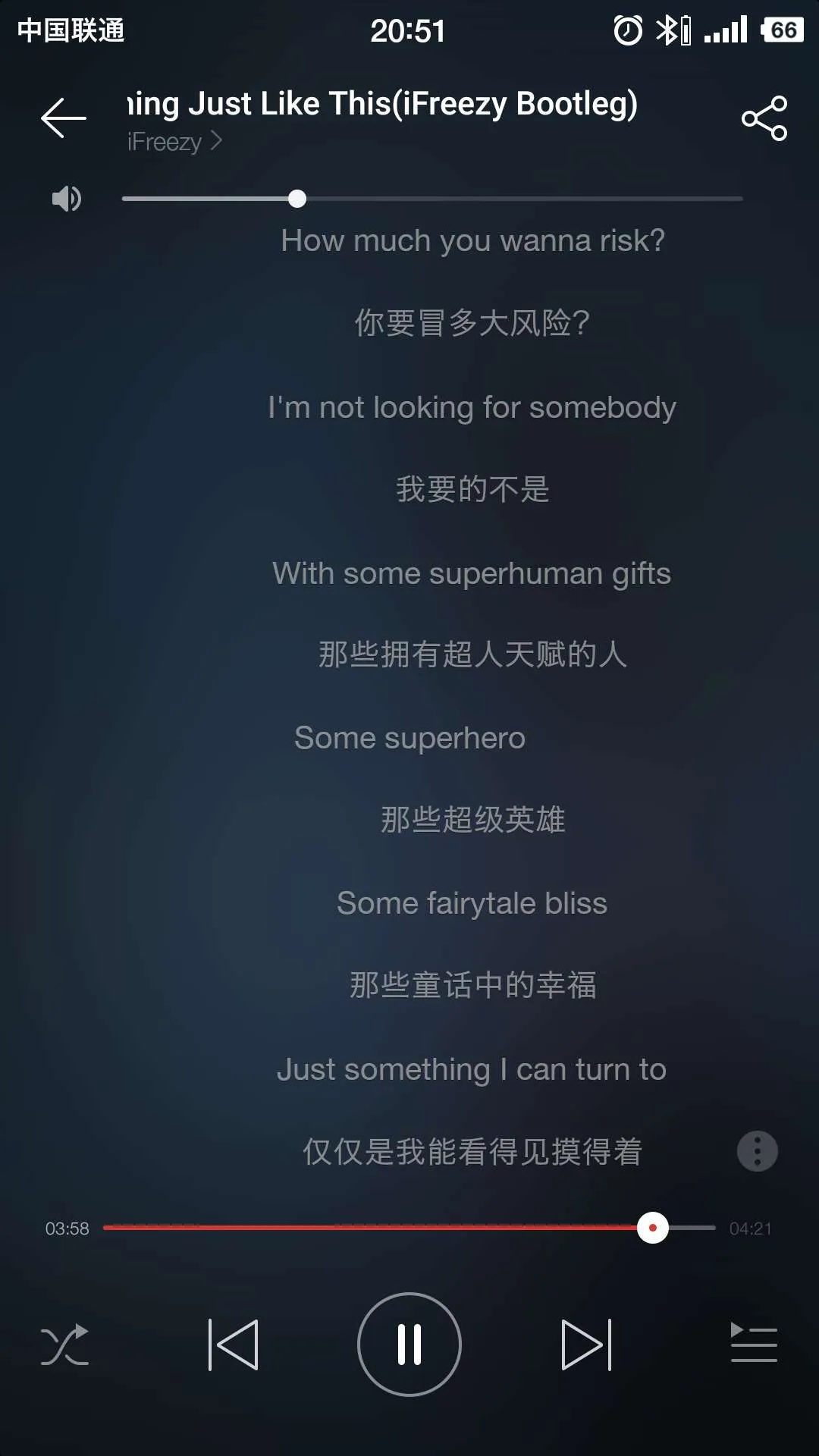This screenshot has height=1456, width=819.
Task: Mute with the volume speaker icon
Action: 66,199
